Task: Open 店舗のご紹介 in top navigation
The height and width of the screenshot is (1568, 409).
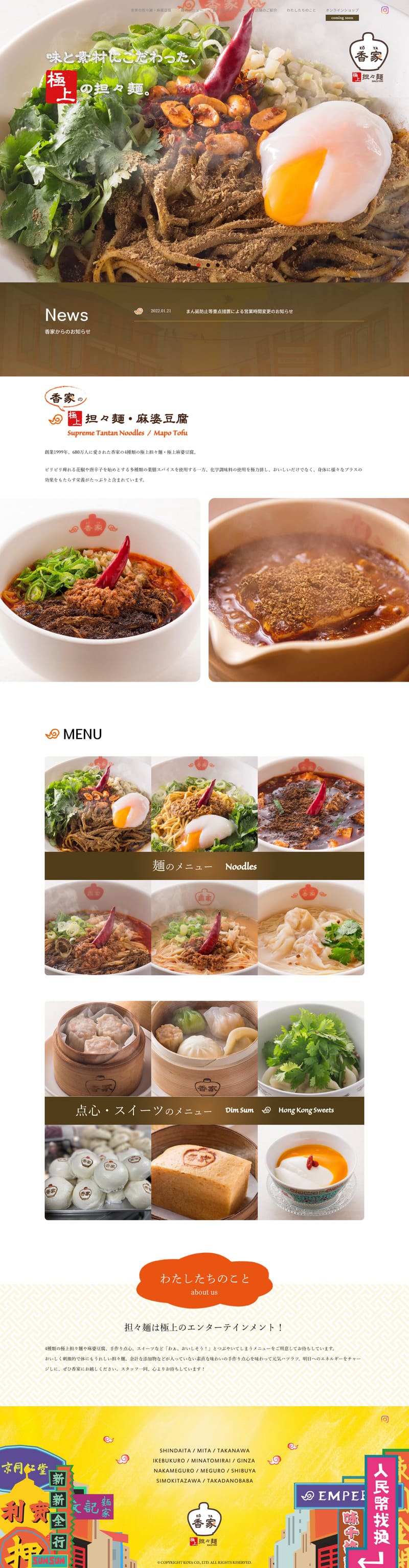Action: coord(265,10)
